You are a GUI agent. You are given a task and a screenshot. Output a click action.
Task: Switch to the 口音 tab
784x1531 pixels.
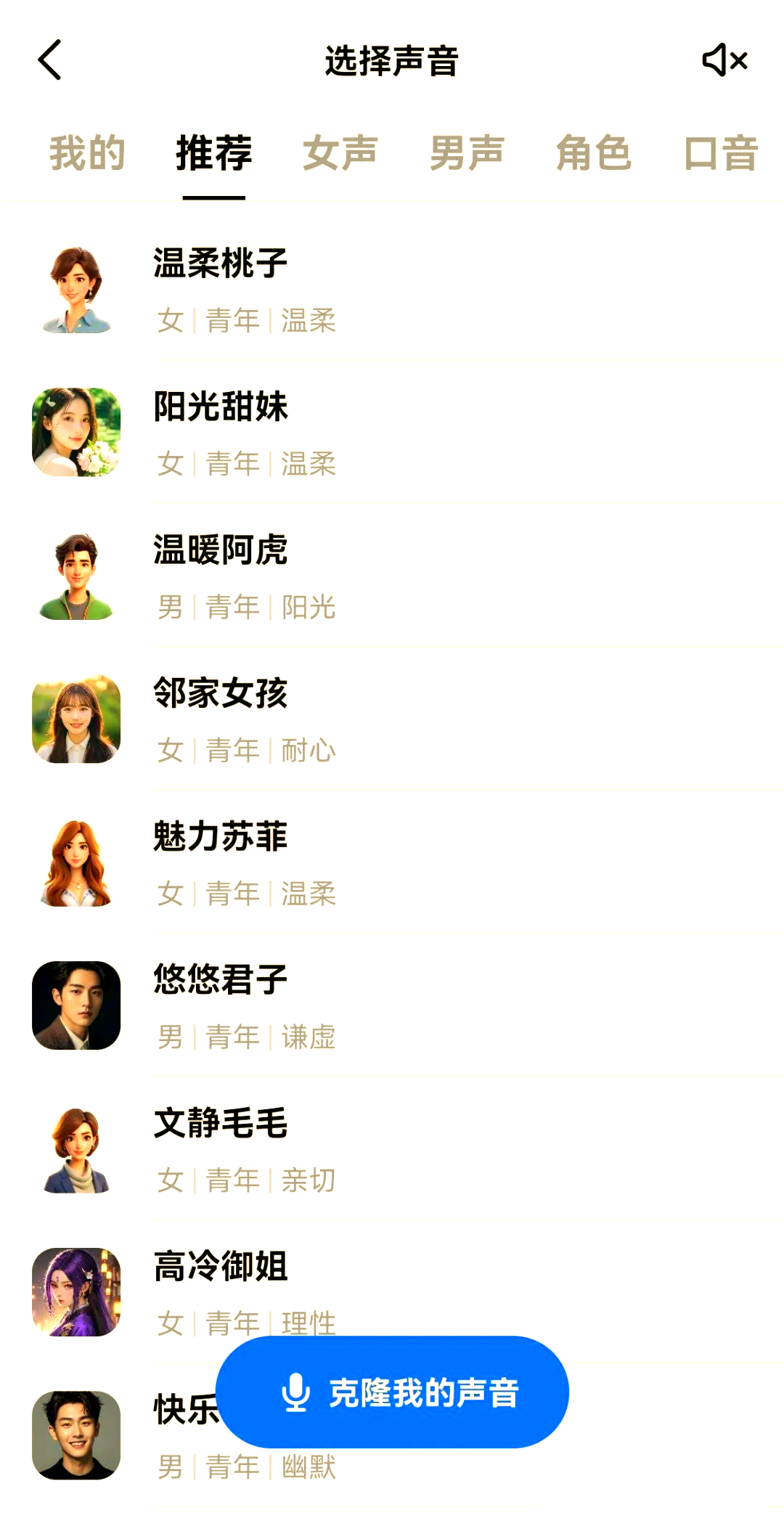(x=720, y=153)
